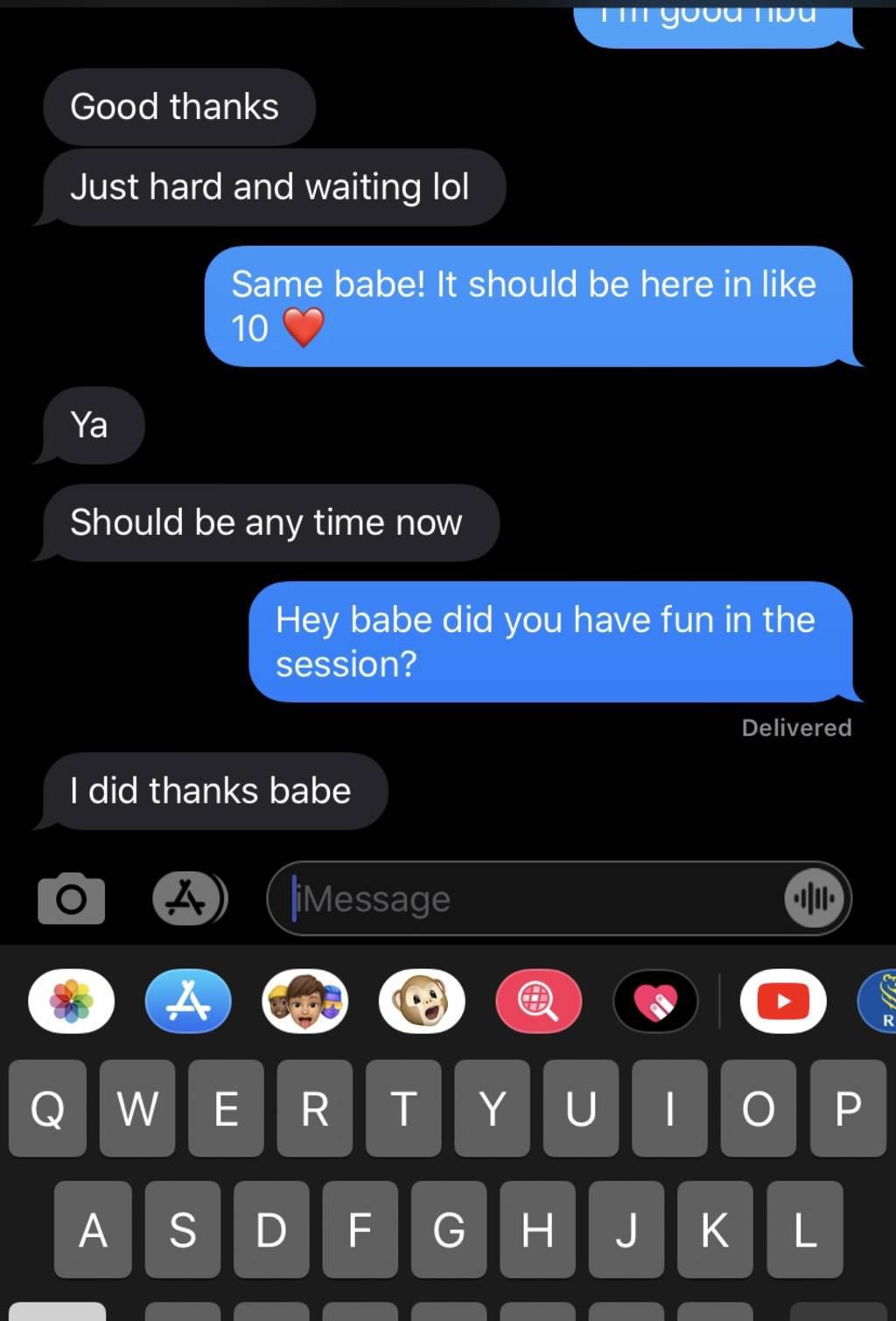Type the letter Q on keyboard

(47, 1108)
